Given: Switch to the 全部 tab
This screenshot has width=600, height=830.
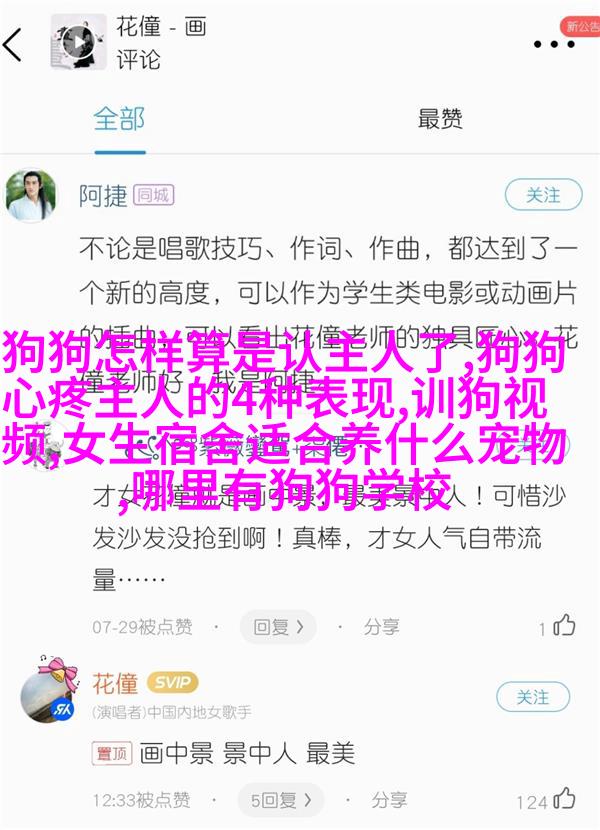Looking at the screenshot, I should point(120,118).
